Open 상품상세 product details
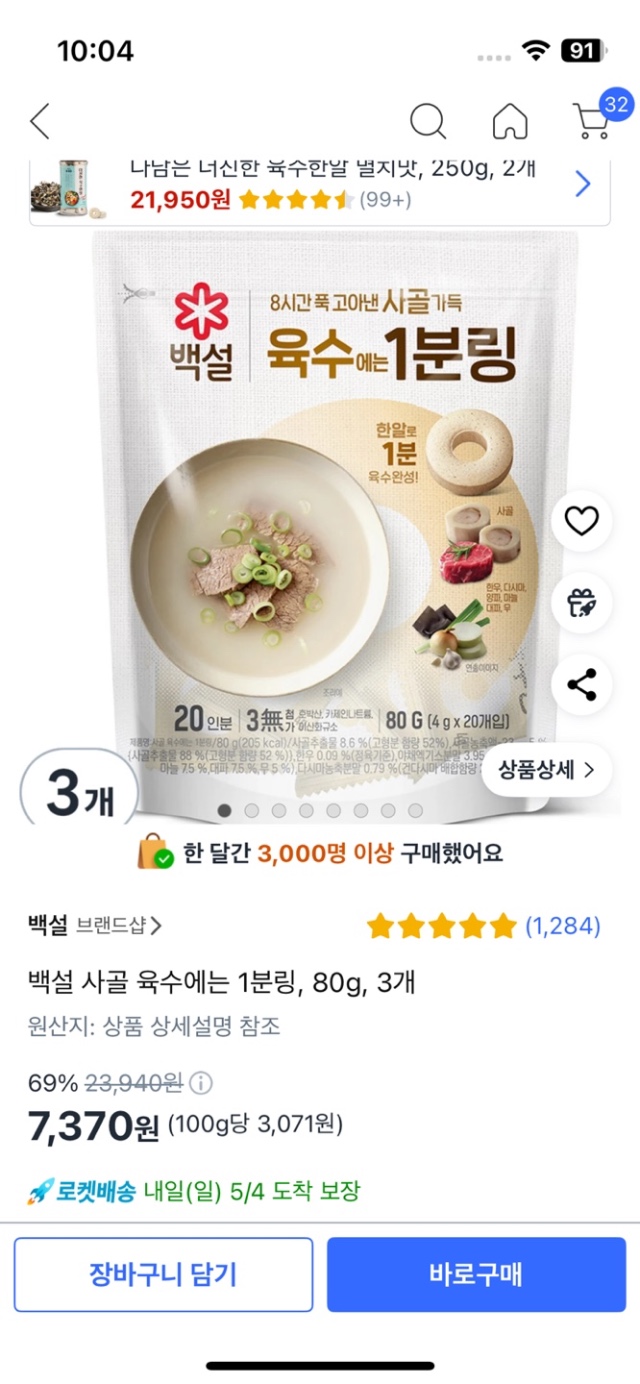Image resolution: width=640 pixels, height=1384 pixels. (x=547, y=770)
